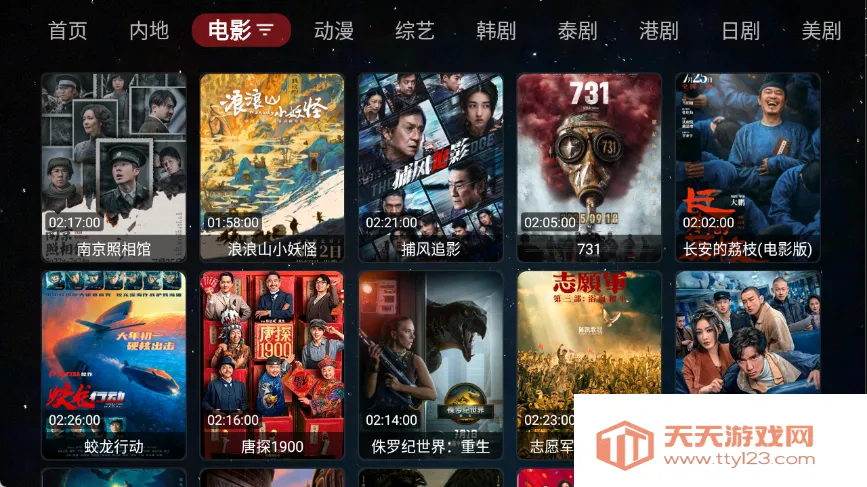Open the 韩剧 tab
The image size is (867, 487).
pos(496,31)
